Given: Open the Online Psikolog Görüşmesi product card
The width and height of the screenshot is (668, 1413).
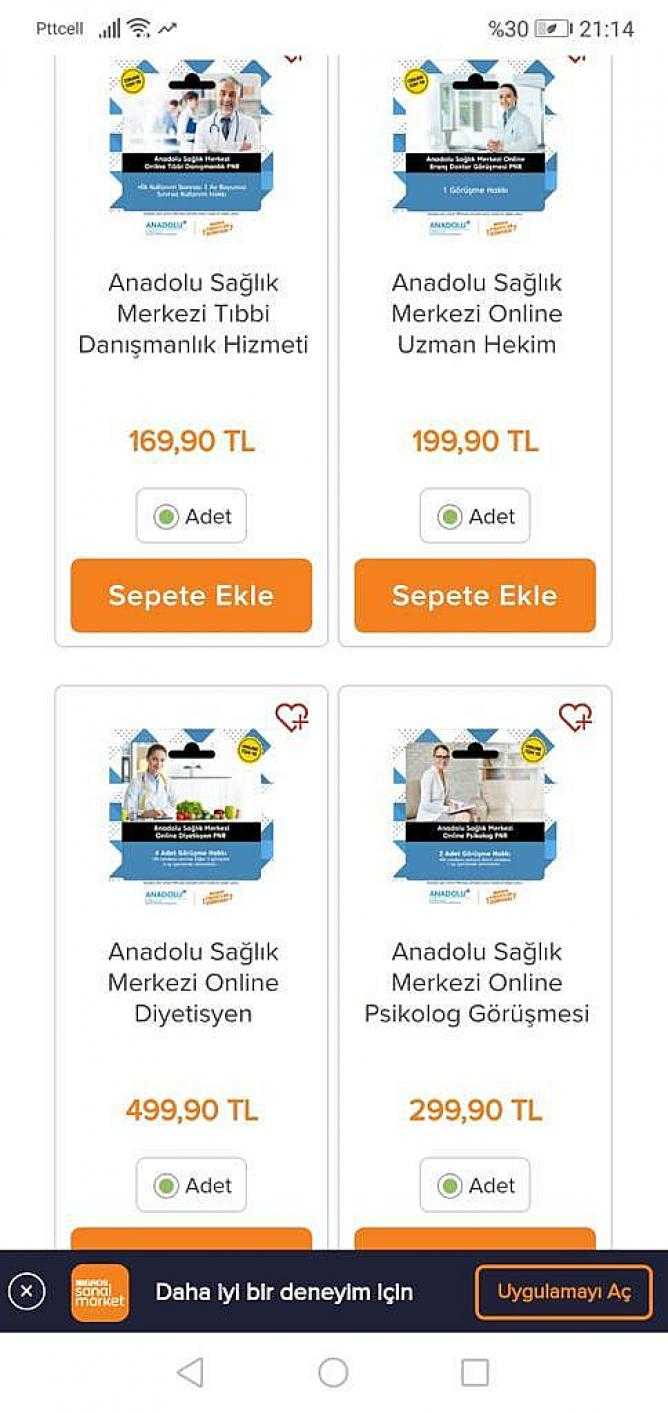Looking at the screenshot, I should tap(476, 982).
